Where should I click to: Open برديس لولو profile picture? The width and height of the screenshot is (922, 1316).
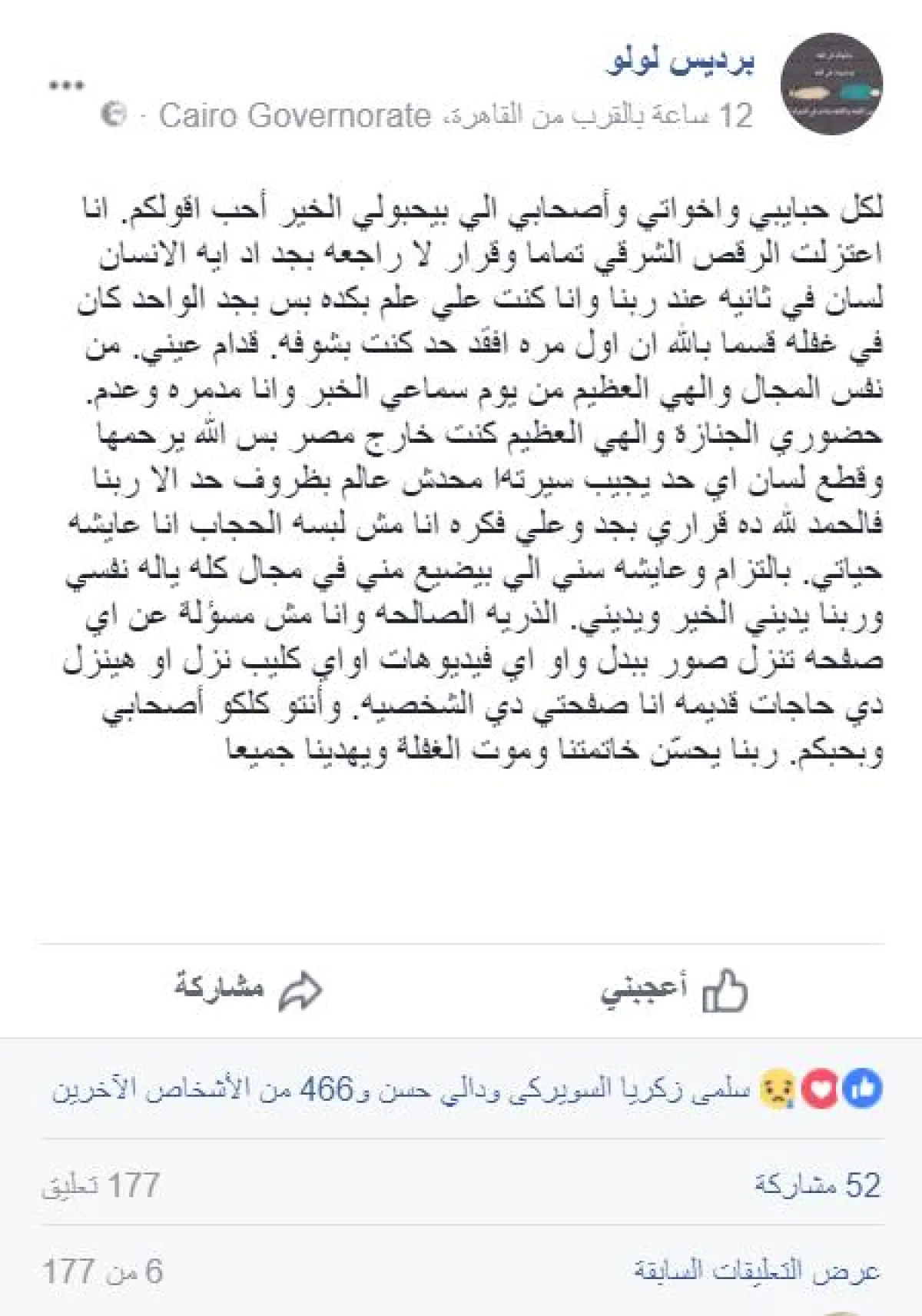pyautogui.click(x=831, y=85)
